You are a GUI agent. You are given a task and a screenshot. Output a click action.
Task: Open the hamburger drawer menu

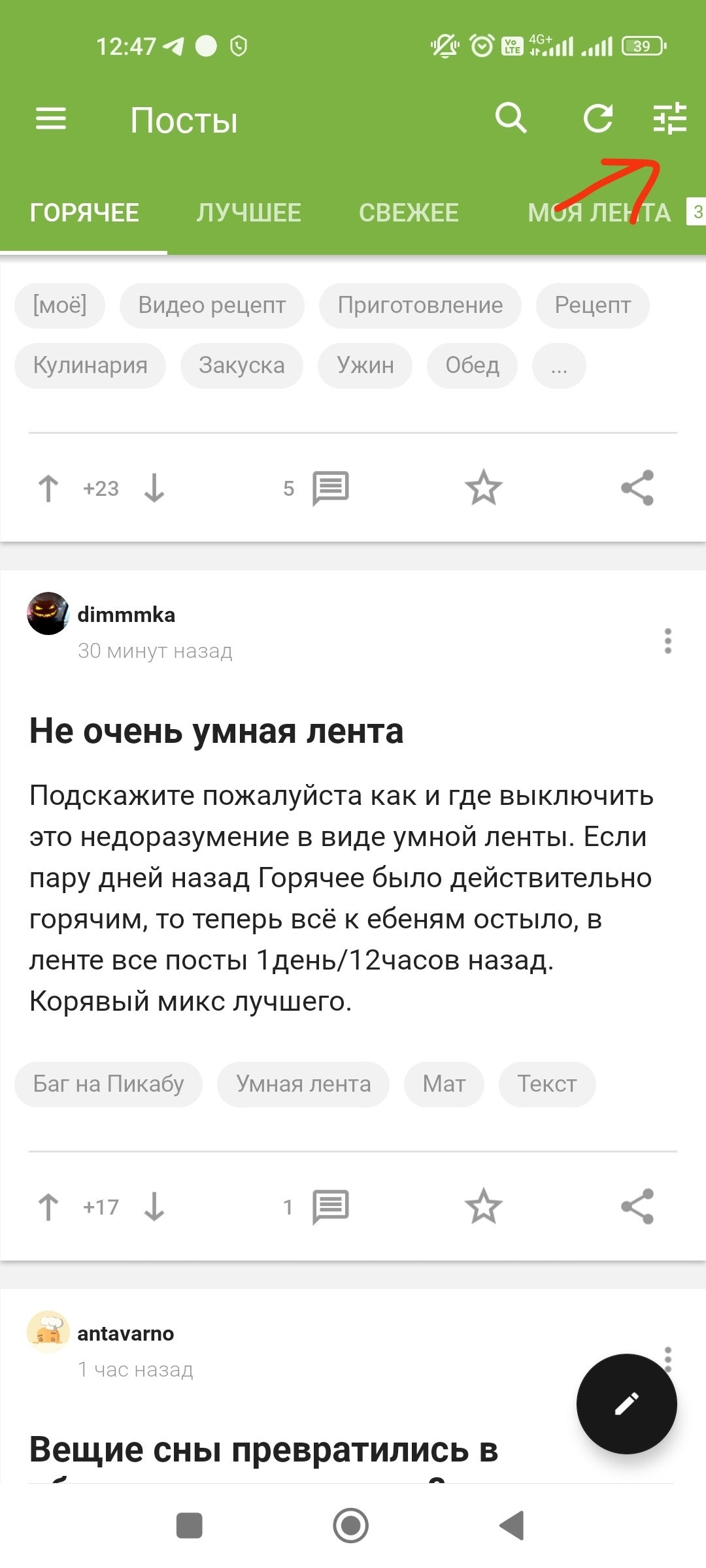click(x=50, y=120)
